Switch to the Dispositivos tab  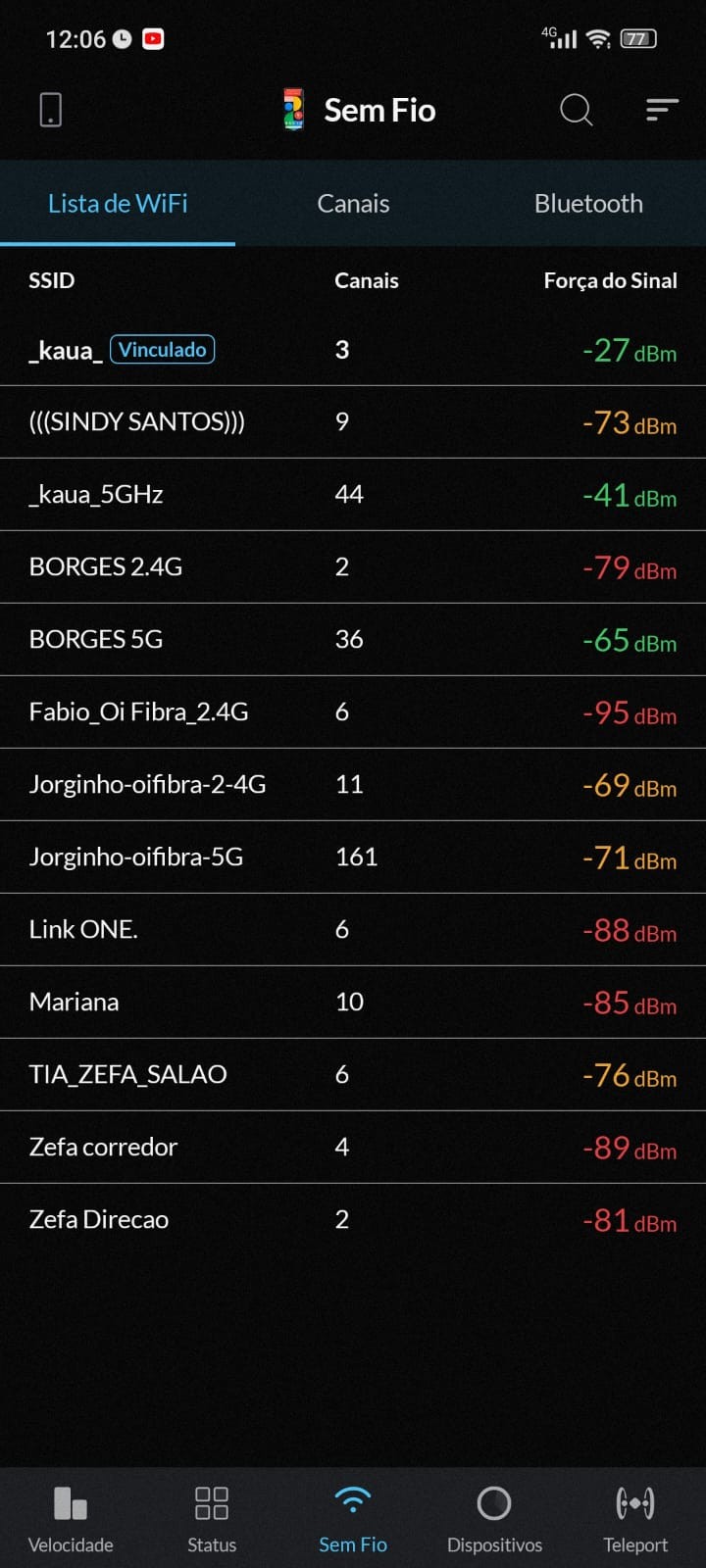494,1519
